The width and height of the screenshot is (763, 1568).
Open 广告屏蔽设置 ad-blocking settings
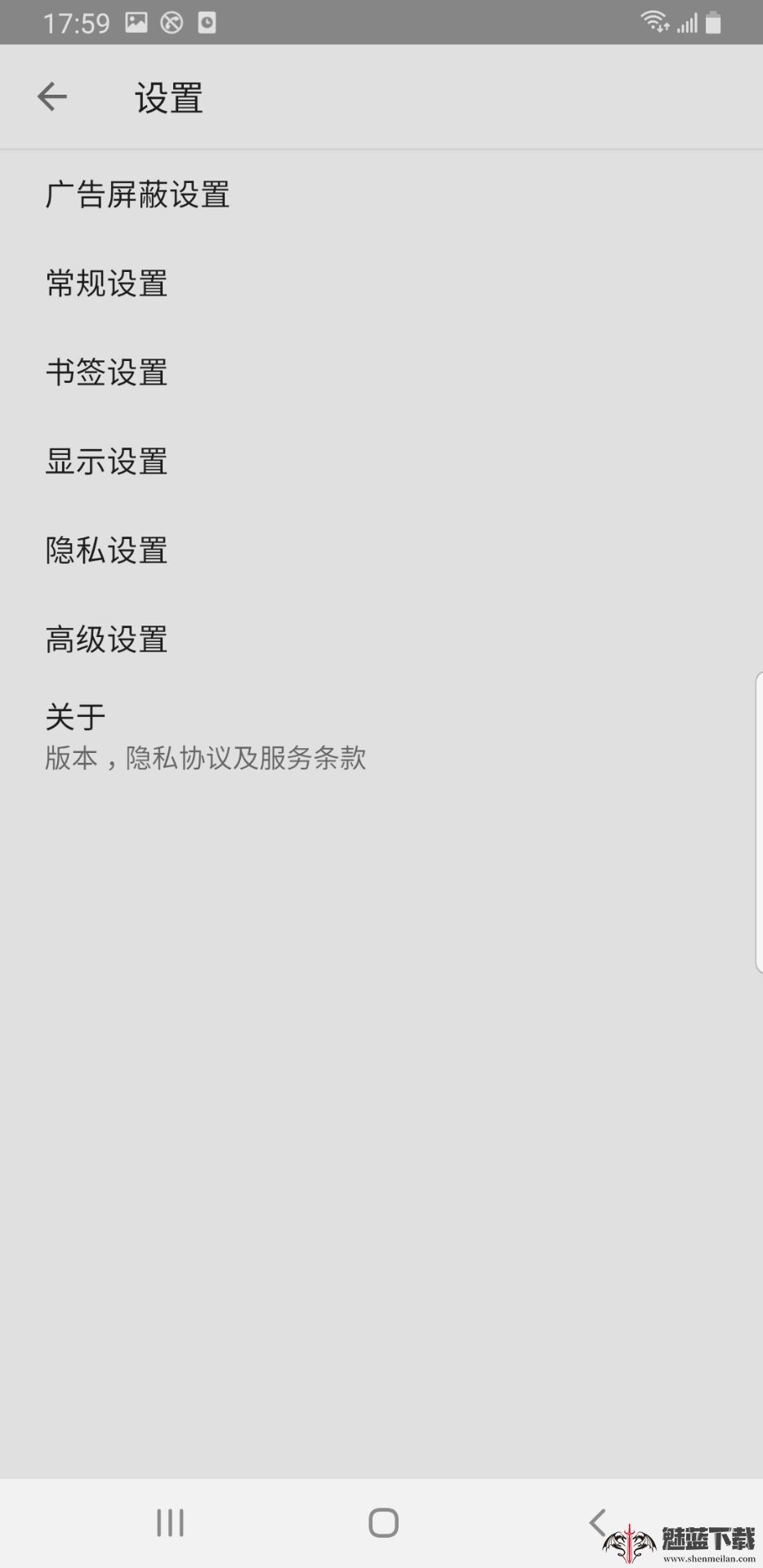138,194
